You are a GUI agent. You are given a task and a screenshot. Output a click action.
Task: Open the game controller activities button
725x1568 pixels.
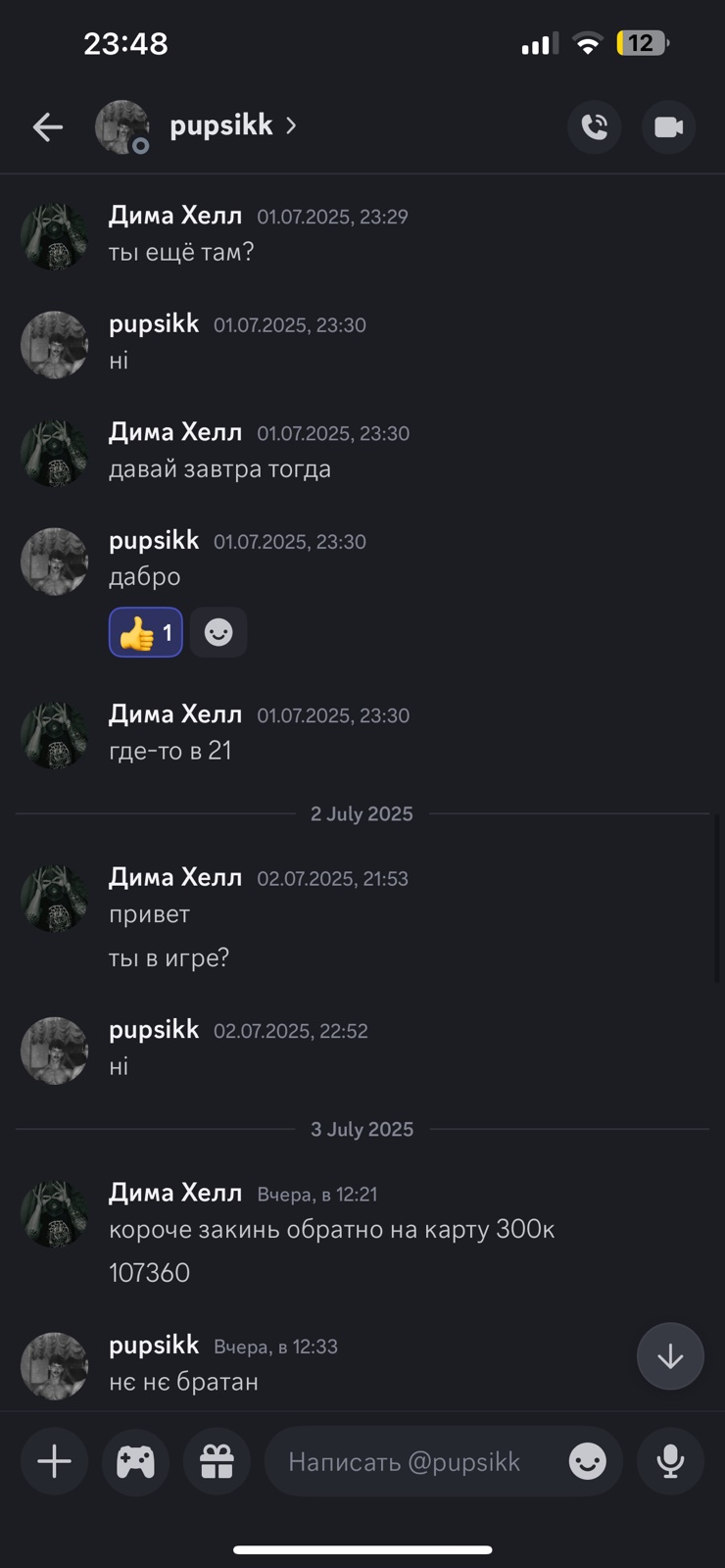point(135,1461)
